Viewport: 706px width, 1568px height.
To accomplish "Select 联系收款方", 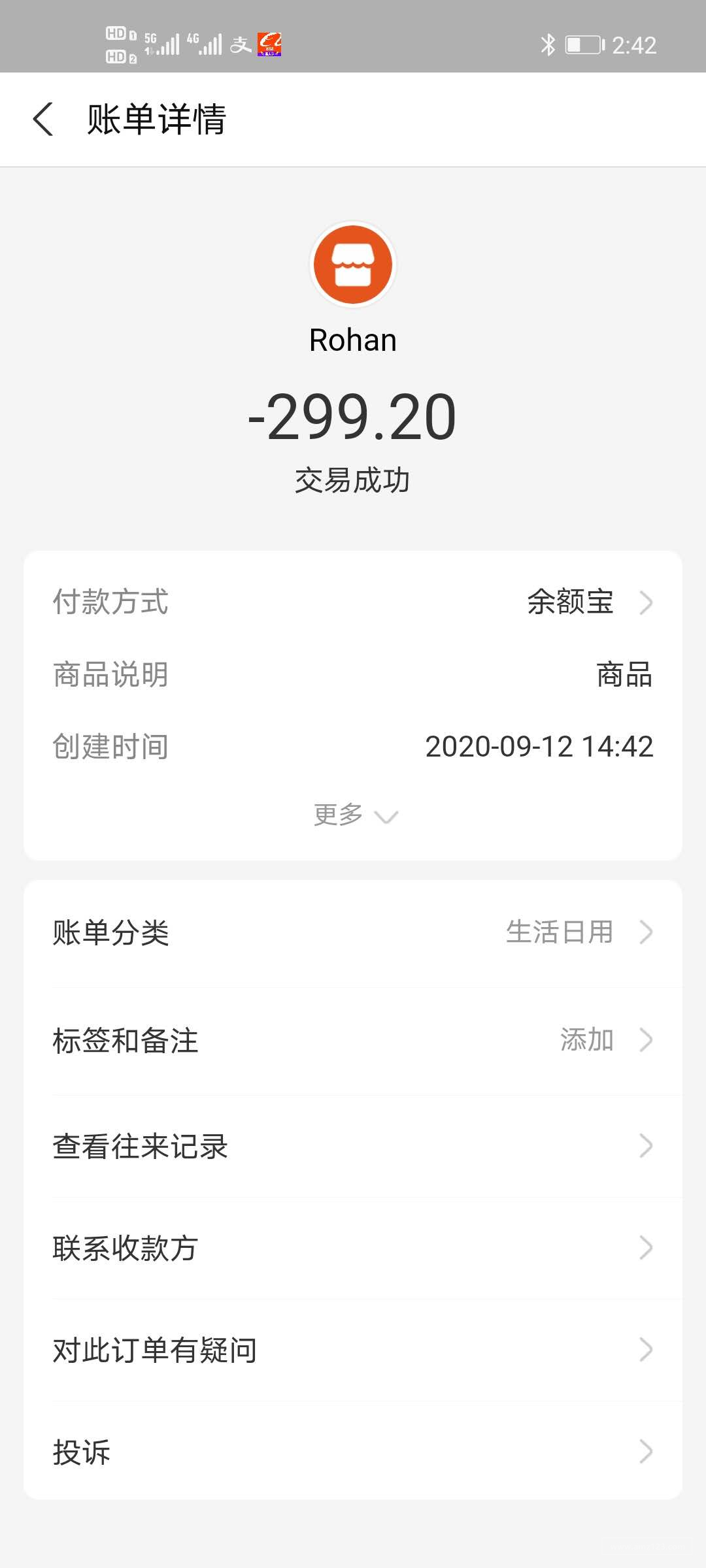I will [x=353, y=1248].
